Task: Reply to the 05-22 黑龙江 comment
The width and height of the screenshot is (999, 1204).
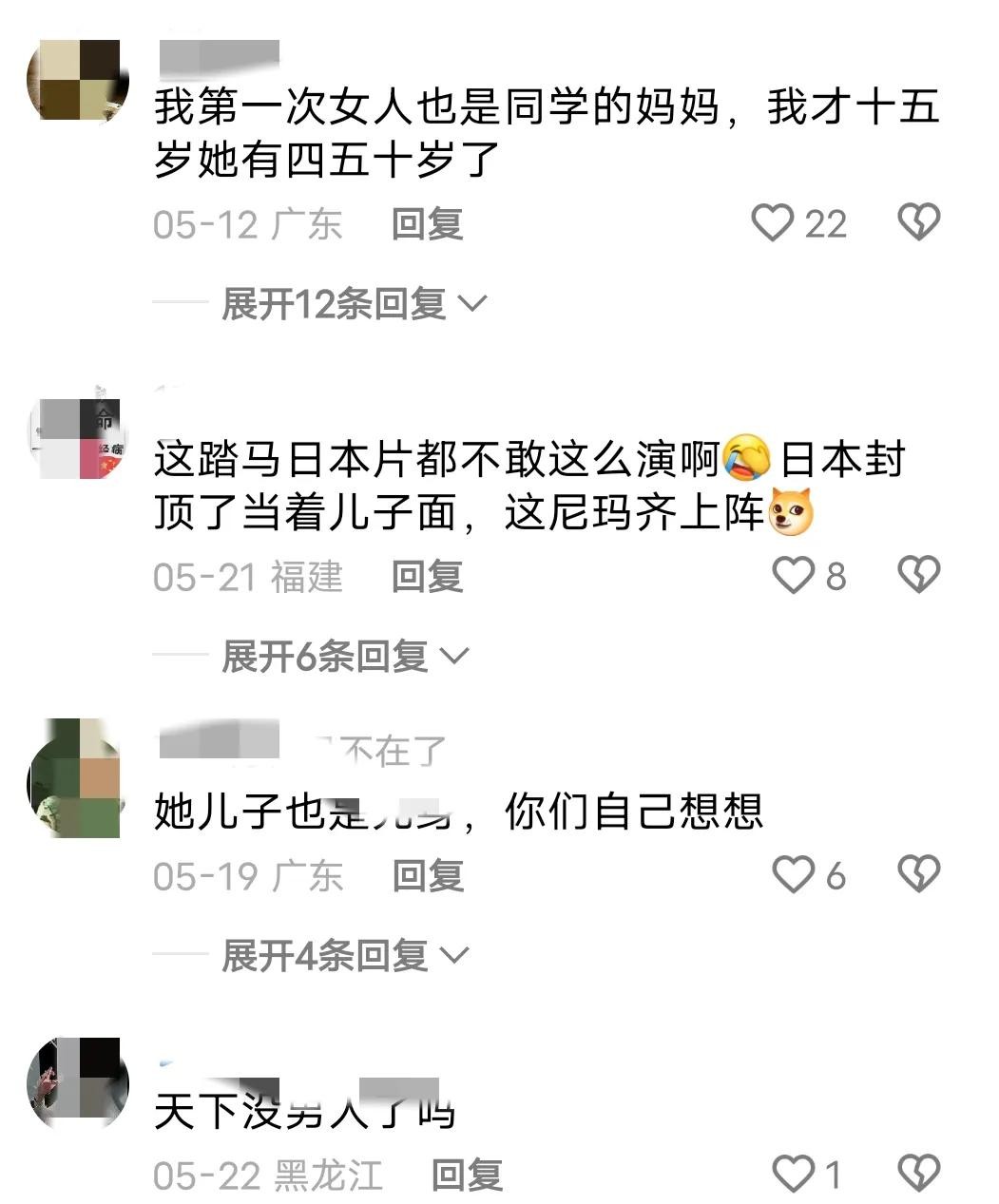Action: coord(467,1175)
